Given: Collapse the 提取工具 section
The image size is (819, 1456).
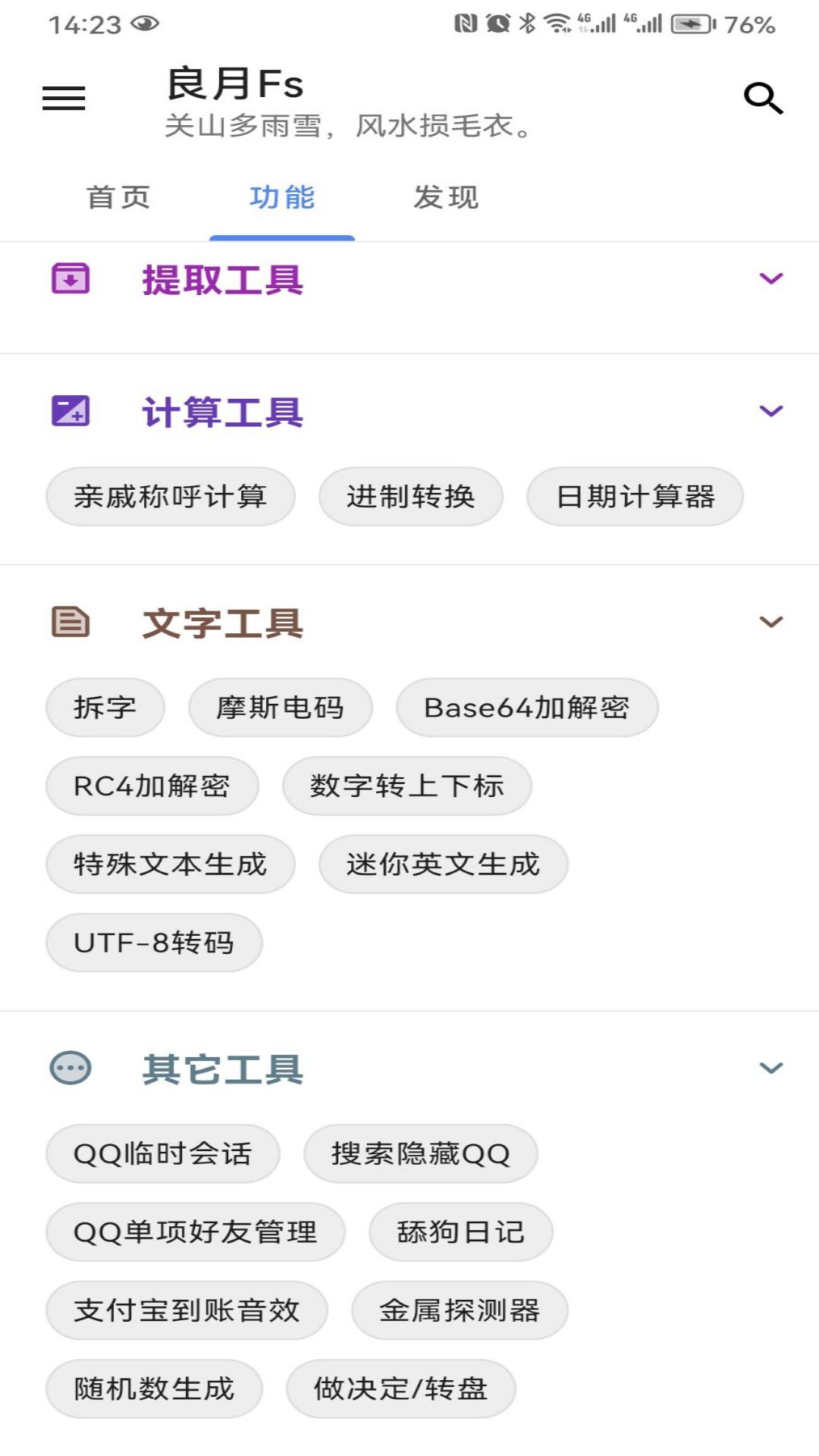Looking at the screenshot, I should 770,278.
